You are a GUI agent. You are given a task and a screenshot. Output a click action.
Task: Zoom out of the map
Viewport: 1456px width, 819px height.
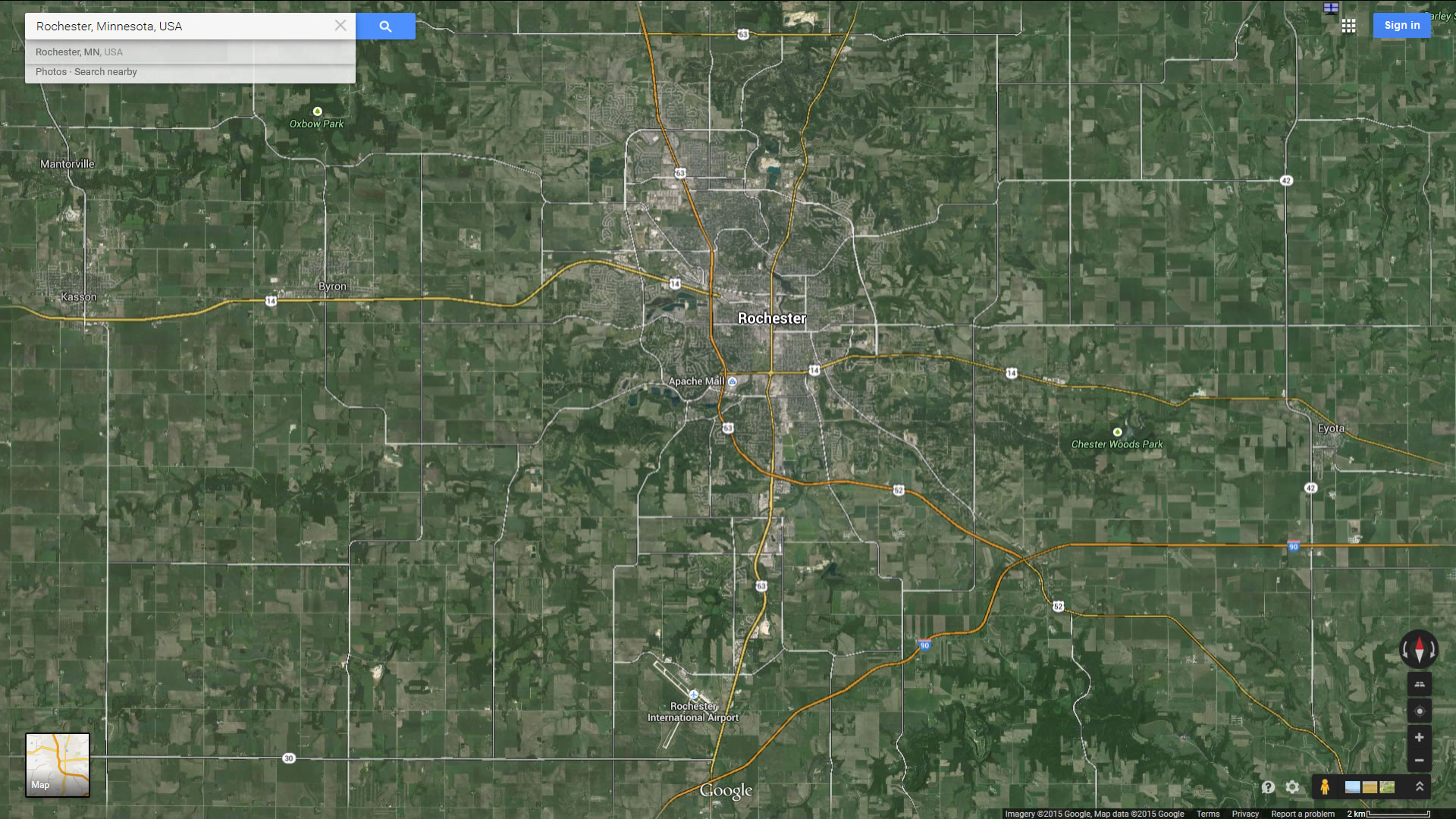coord(1419,761)
